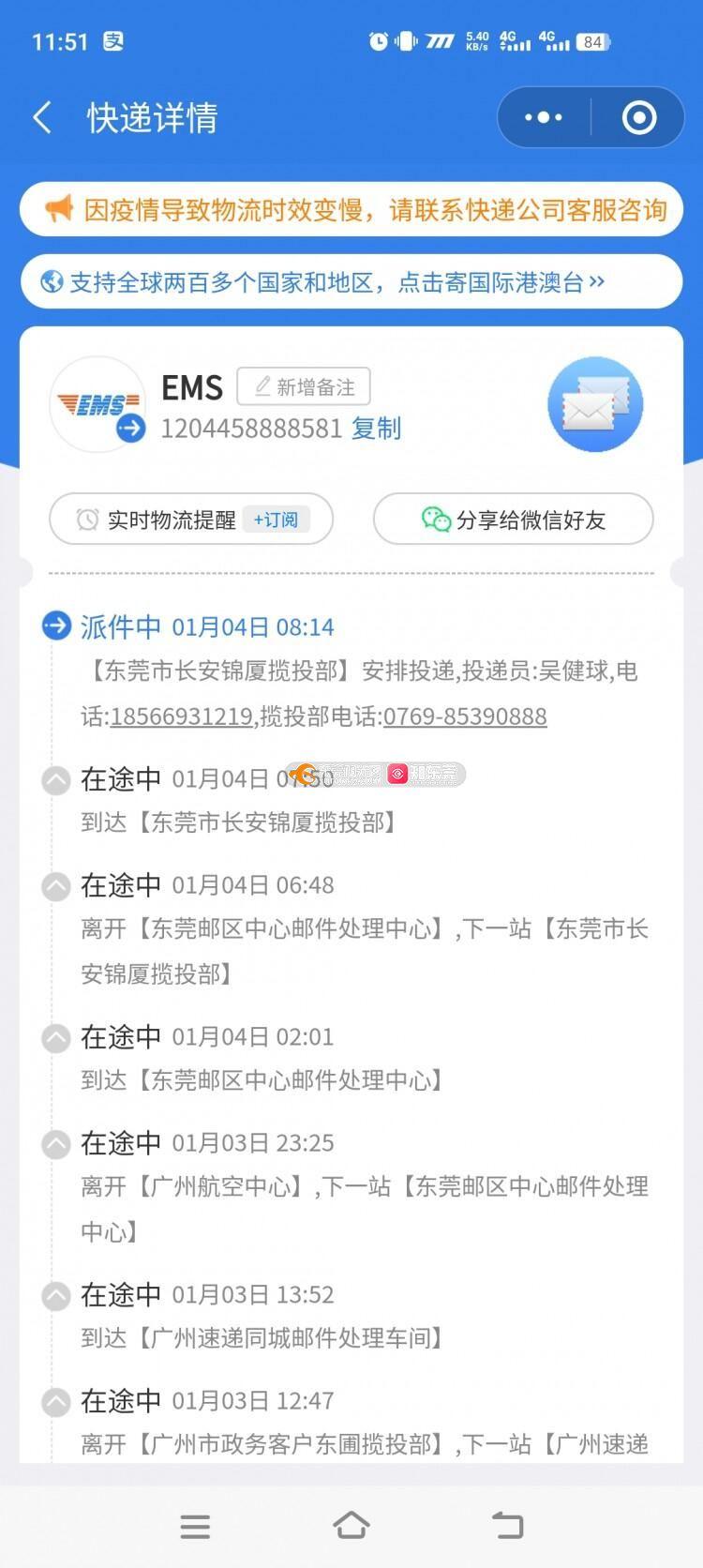
Task: Tap system home button
Action: 351,1526
